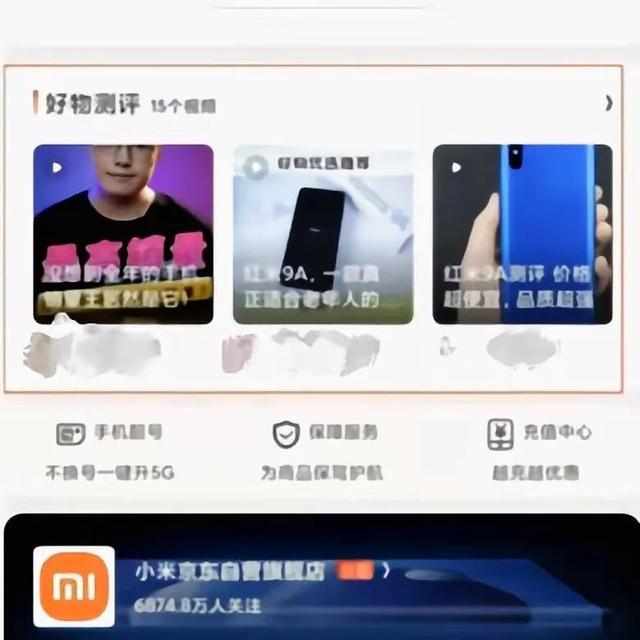The image size is (640, 640).
Task: Play the review video with the man in a black shirt
Action: click(x=123, y=234)
